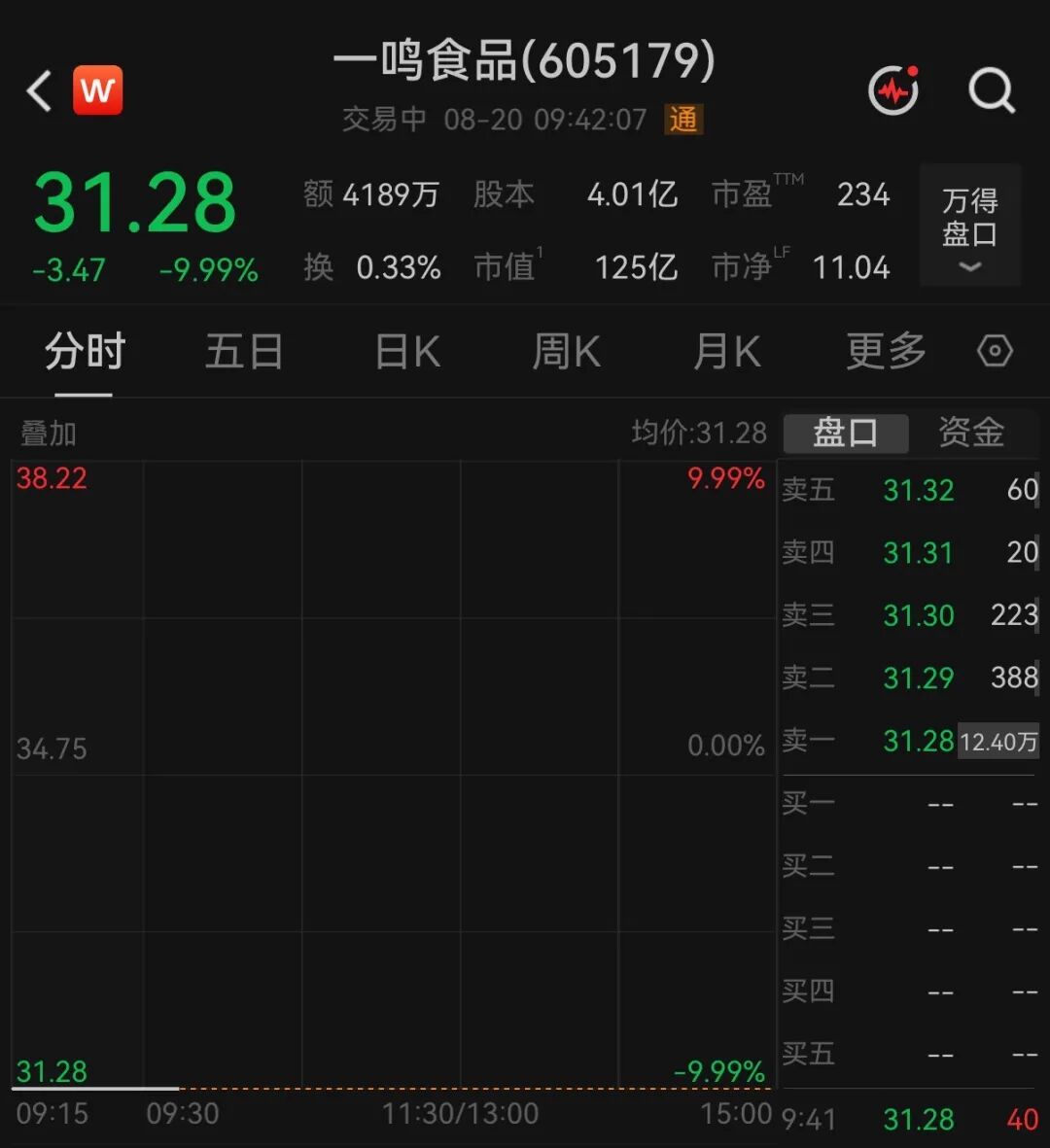The height and width of the screenshot is (1148, 1050).
Task: Switch to the 日K chart tab
Action: (407, 352)
